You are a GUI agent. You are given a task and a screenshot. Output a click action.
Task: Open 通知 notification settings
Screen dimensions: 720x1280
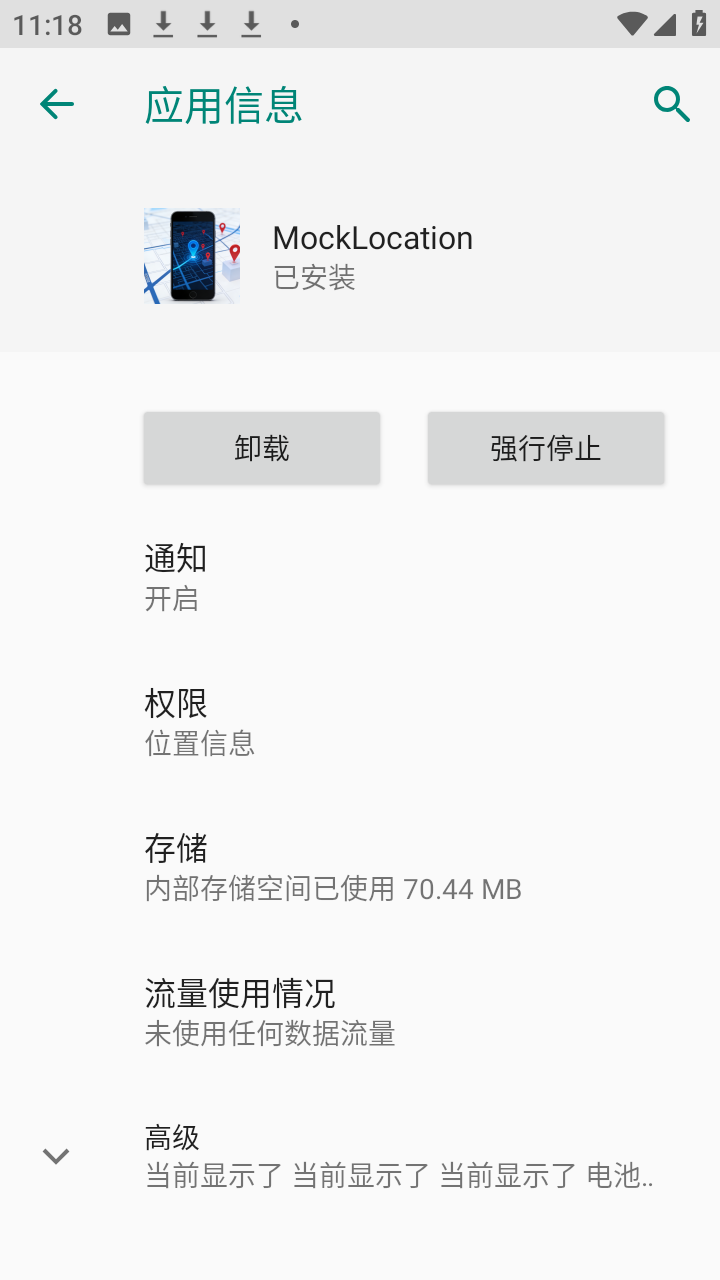click(x=360, y=577)
